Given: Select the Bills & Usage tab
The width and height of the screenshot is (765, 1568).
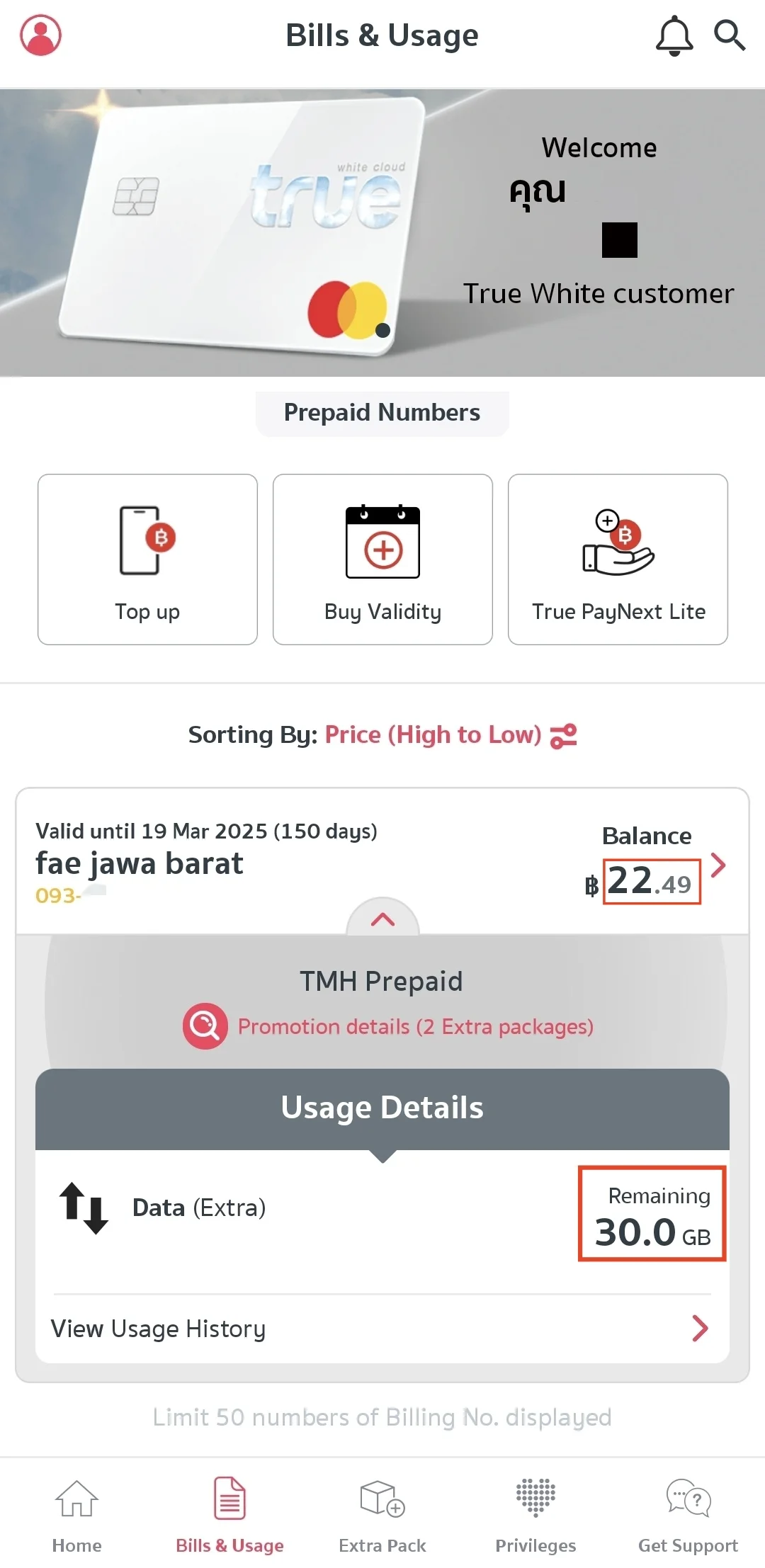Looking at the screenshot, I should (229, 1514).
